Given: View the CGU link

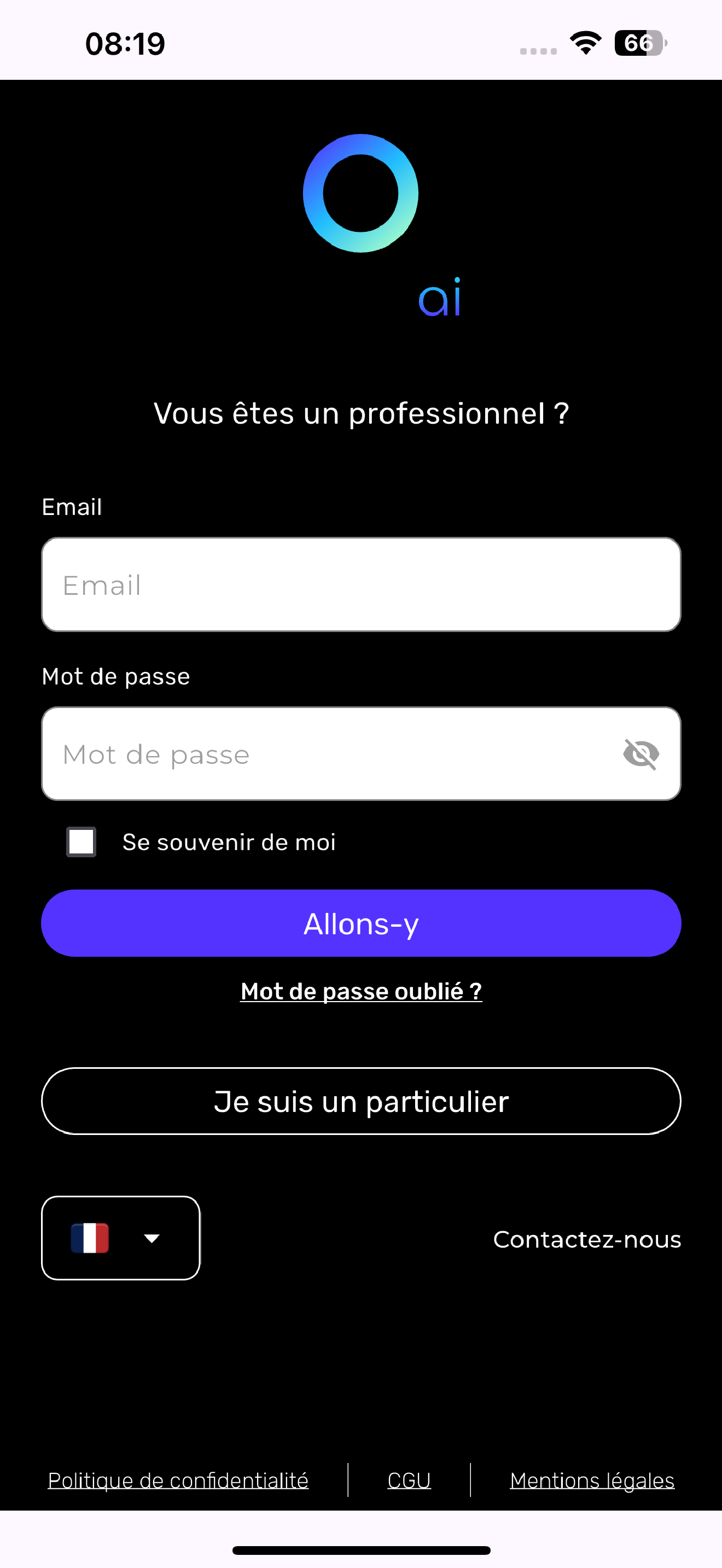Looking at the screenshot, I should (409, 1481).
